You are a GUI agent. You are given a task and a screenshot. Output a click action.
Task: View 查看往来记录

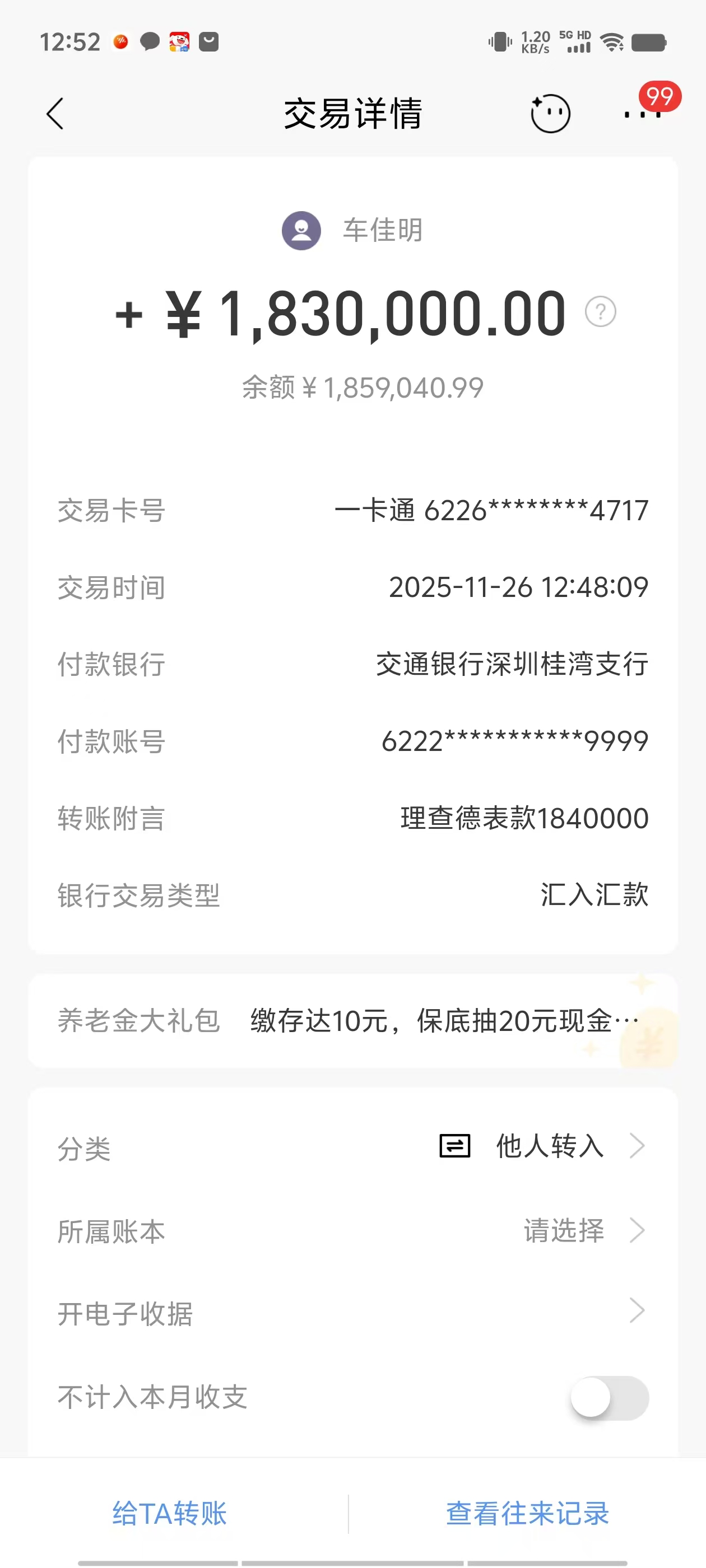(527, 1513)
